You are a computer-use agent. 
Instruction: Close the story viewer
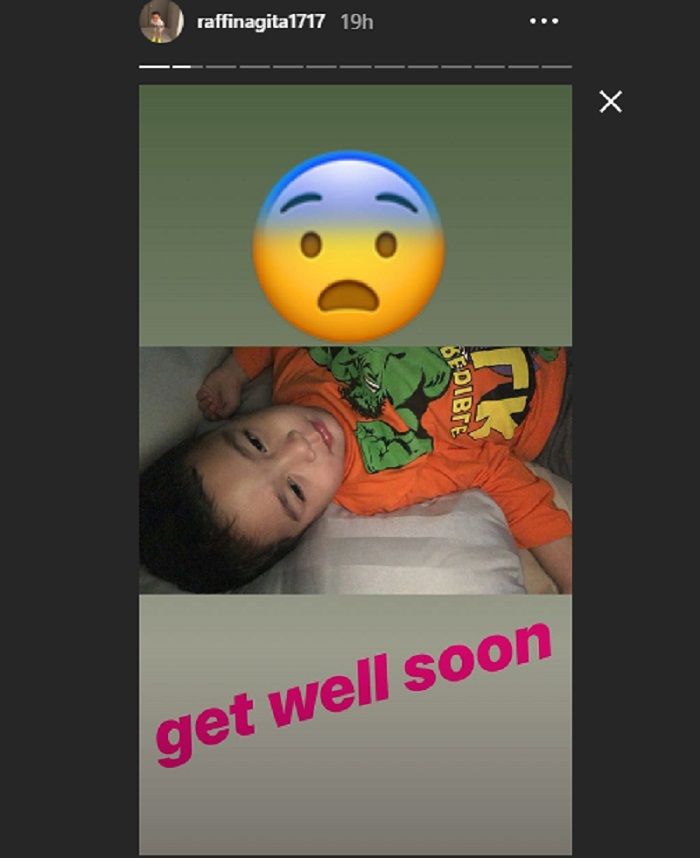point(610,101)
